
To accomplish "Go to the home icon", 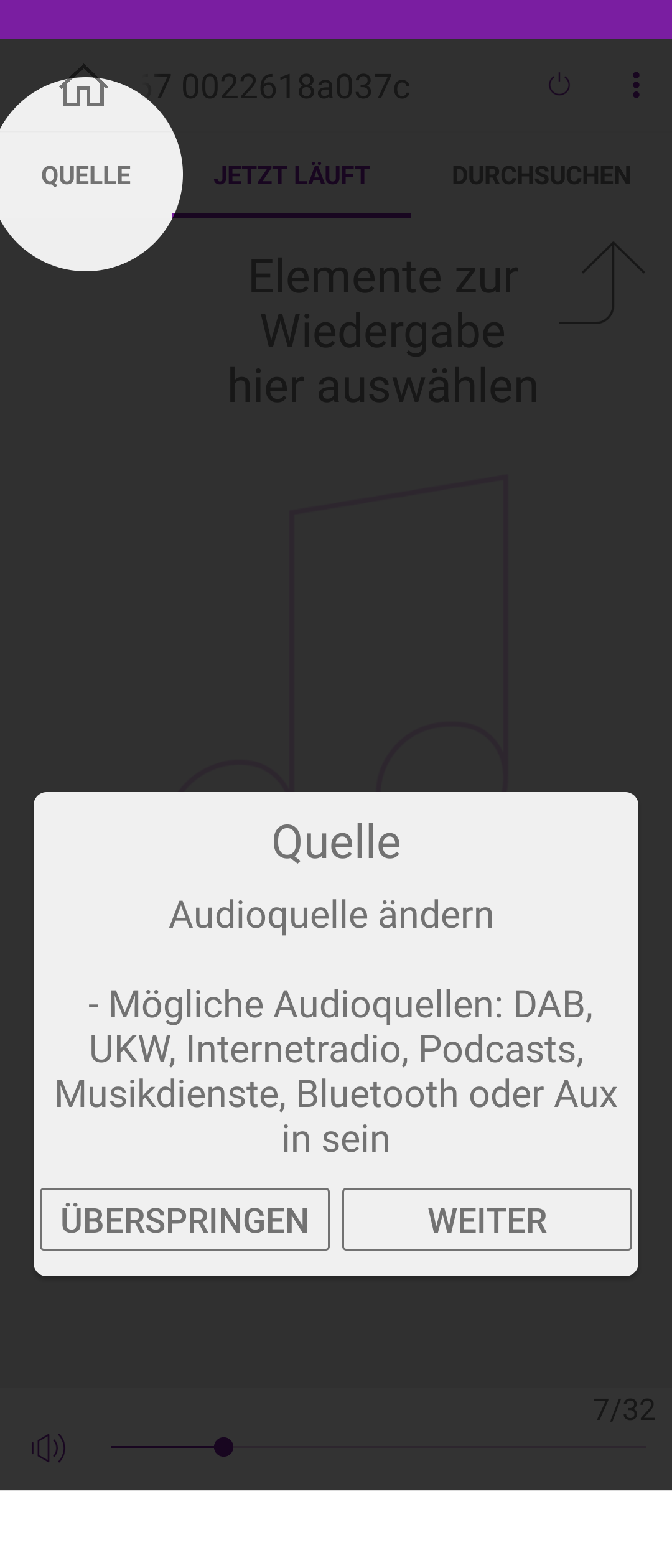I will tap(83, 87).
